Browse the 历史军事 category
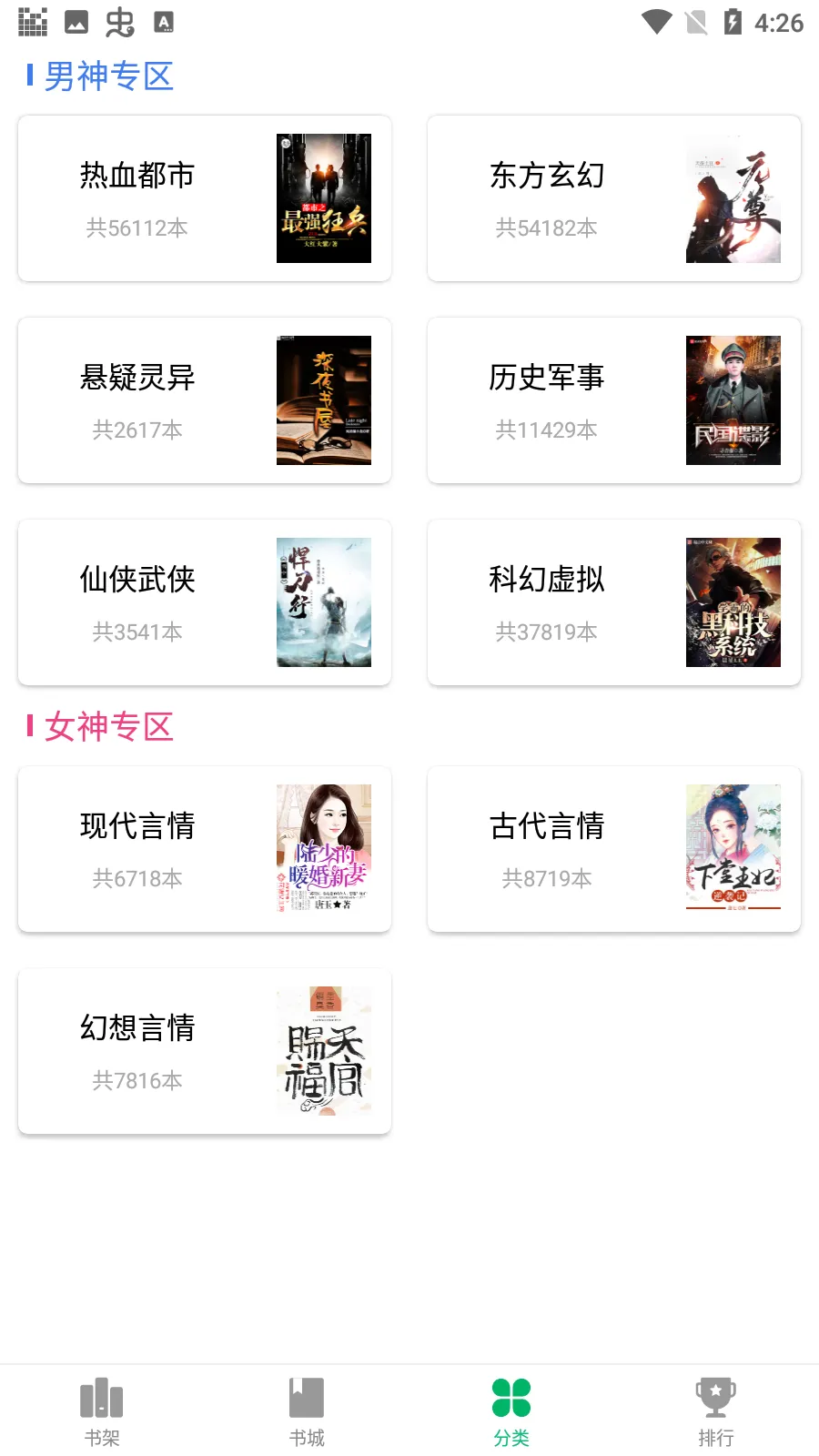 click(614, 400)
